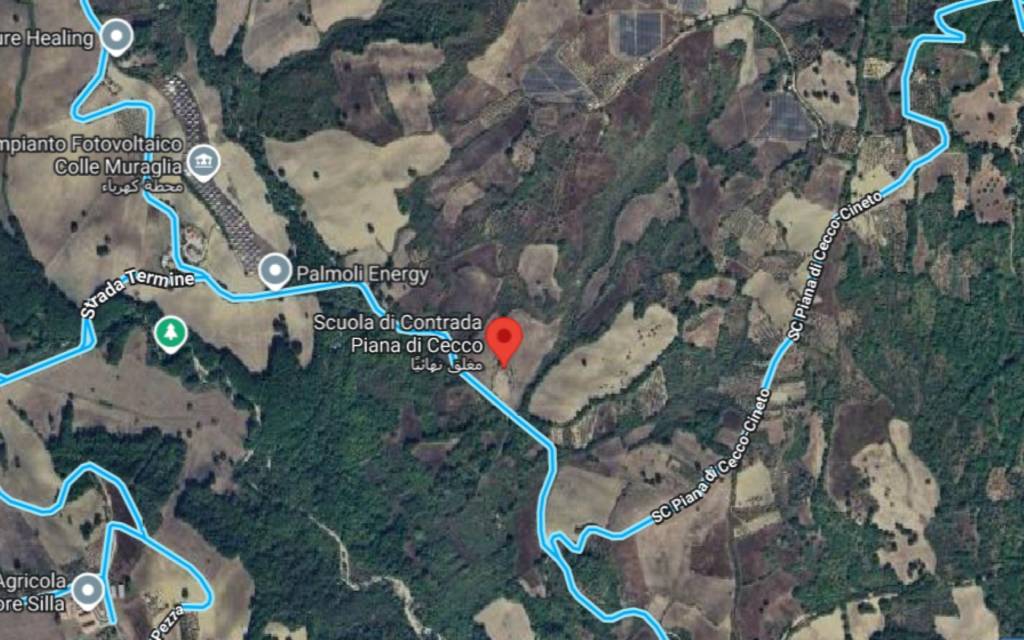Open Impianto Fotovoltaico Colle Muraglia marker

pos(204,161)
